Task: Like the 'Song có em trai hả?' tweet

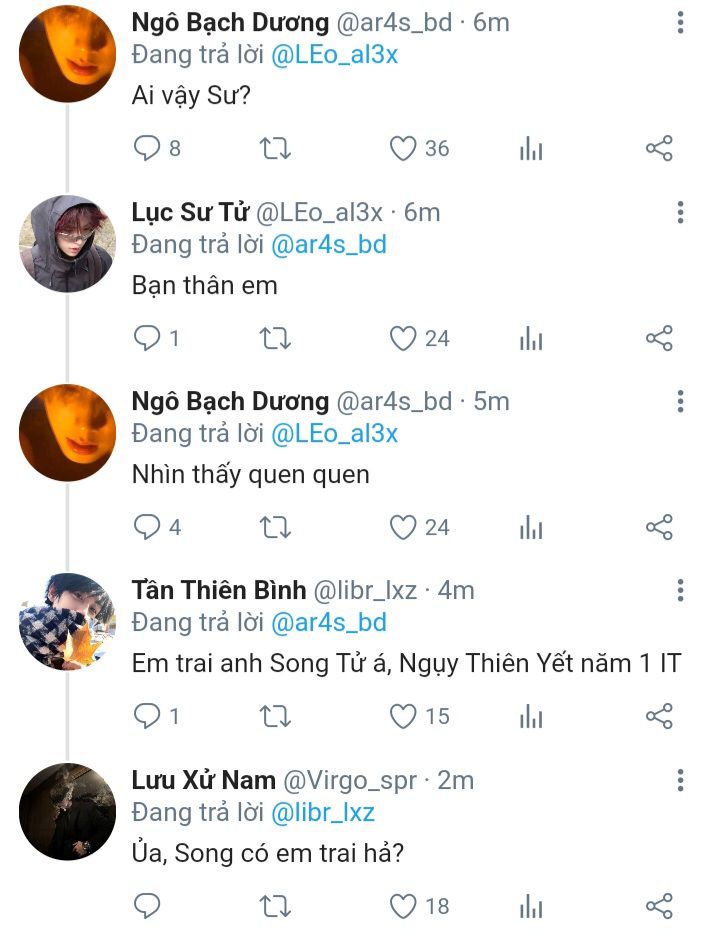Action: [x=403, y=907]
